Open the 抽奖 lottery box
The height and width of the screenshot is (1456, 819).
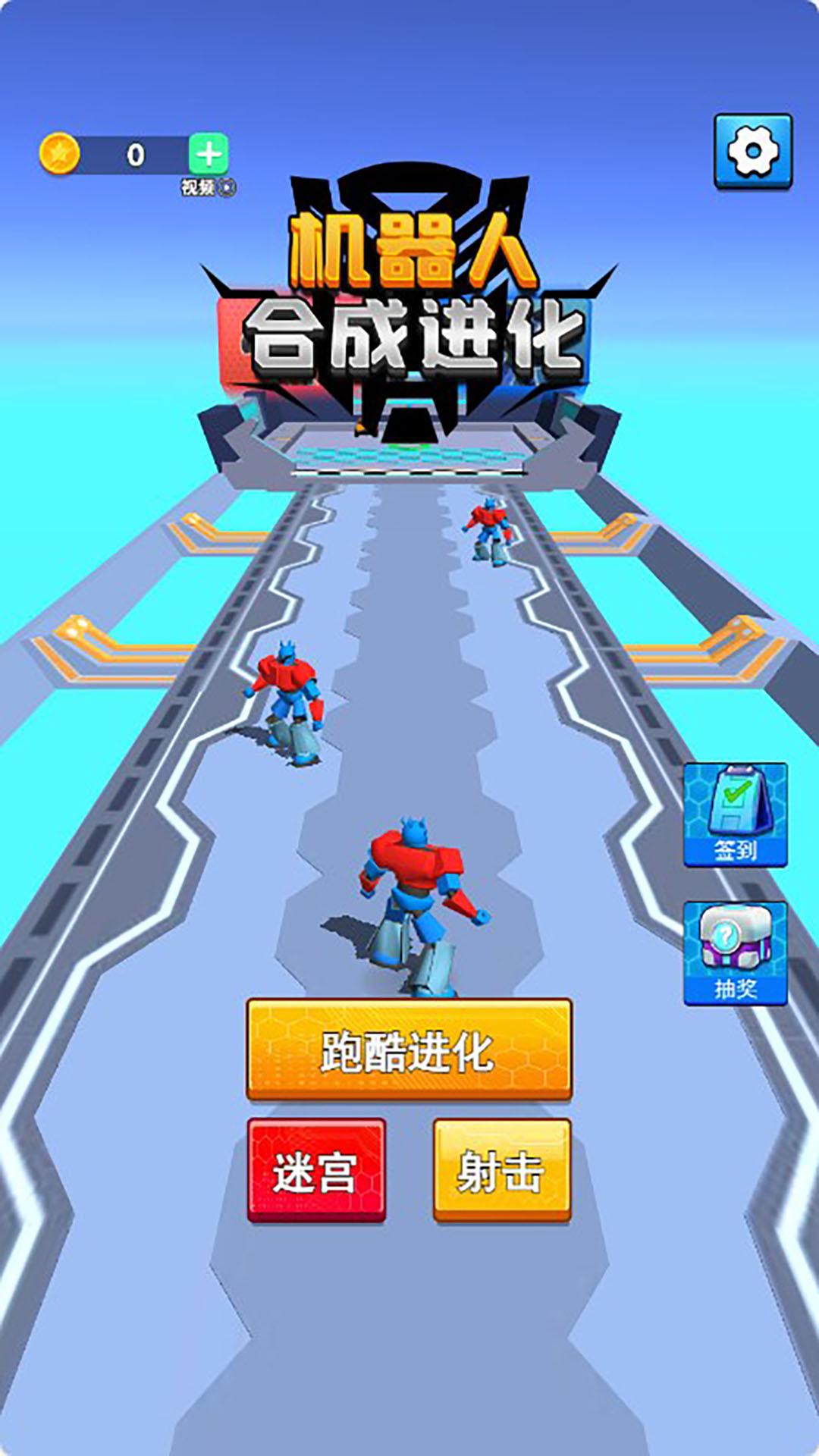coord(735,953)
